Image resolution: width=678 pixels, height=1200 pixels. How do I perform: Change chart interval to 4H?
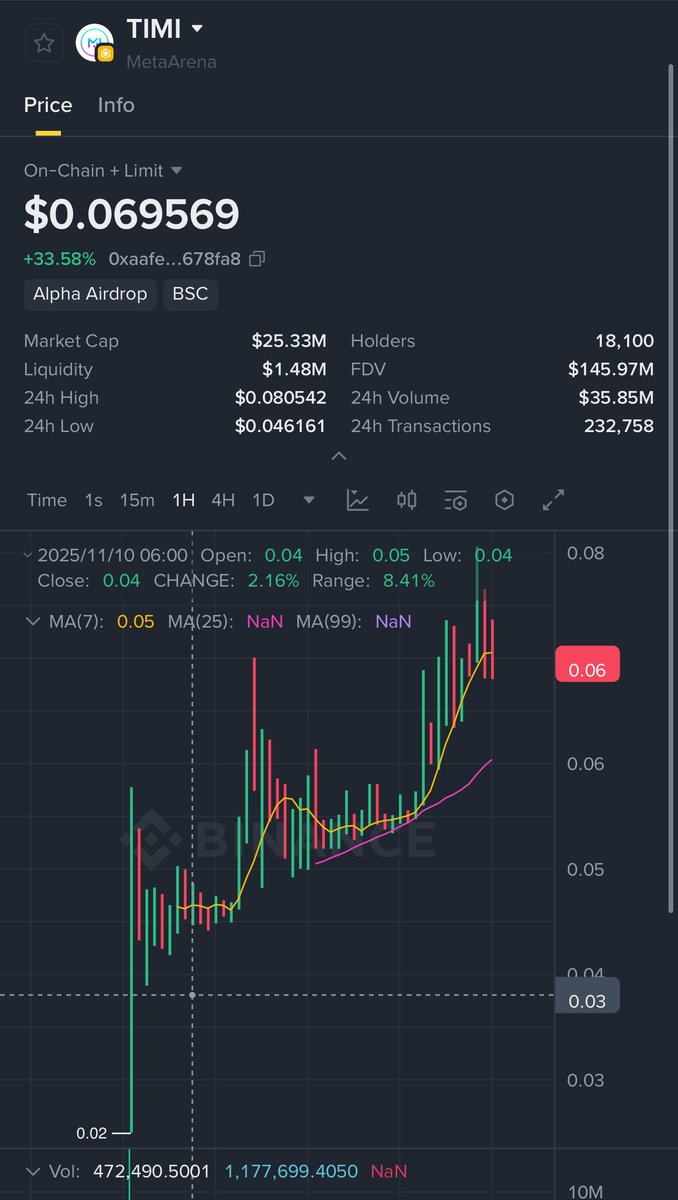223,500
